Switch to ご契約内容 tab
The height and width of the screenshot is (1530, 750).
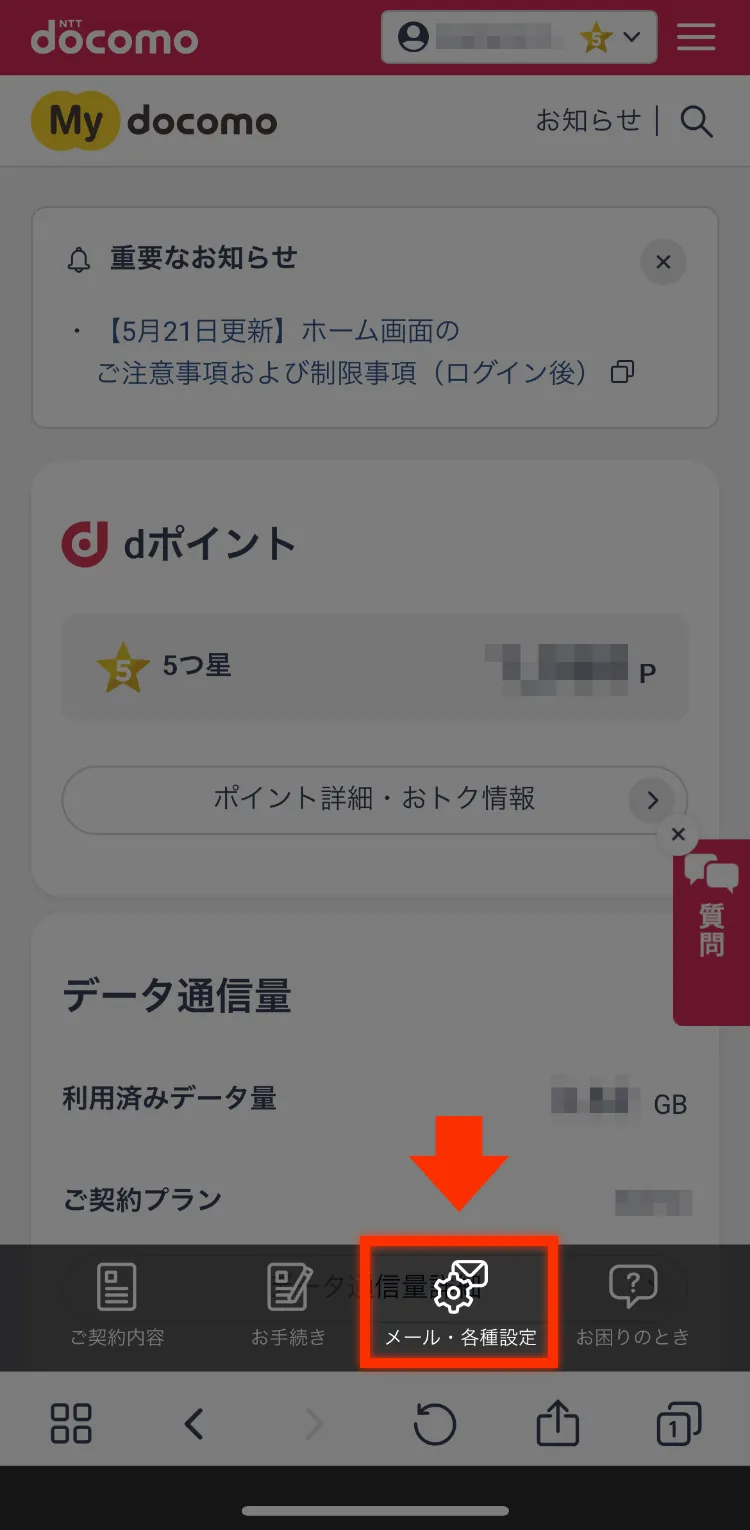pyautogui.click(x=117, y=1305)
